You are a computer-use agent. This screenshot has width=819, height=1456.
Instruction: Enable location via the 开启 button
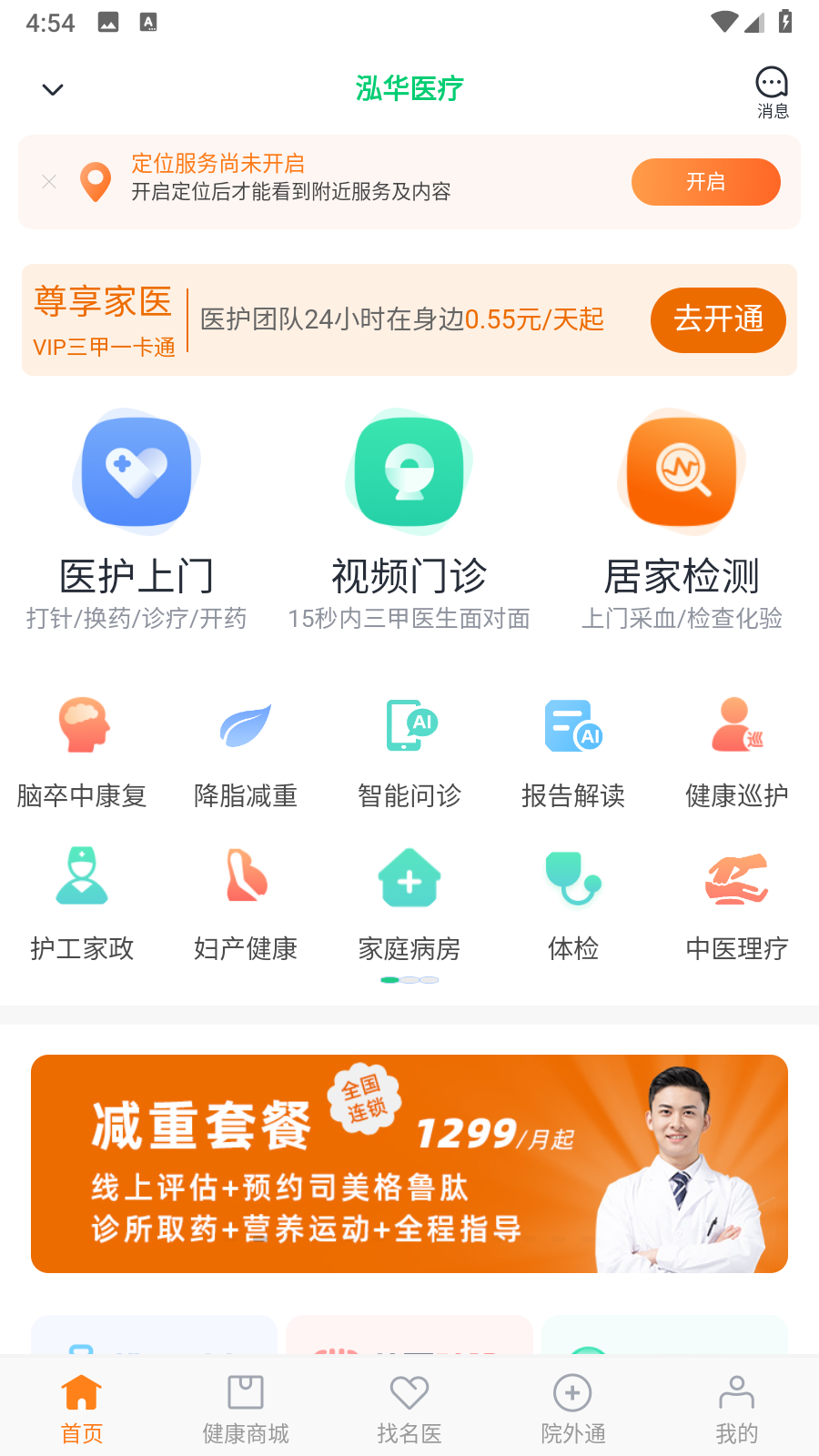click(706, 182)
